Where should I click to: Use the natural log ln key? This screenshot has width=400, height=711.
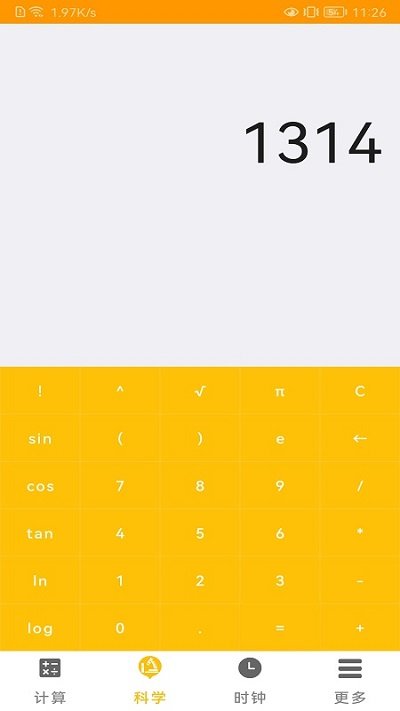coord(40,581)
